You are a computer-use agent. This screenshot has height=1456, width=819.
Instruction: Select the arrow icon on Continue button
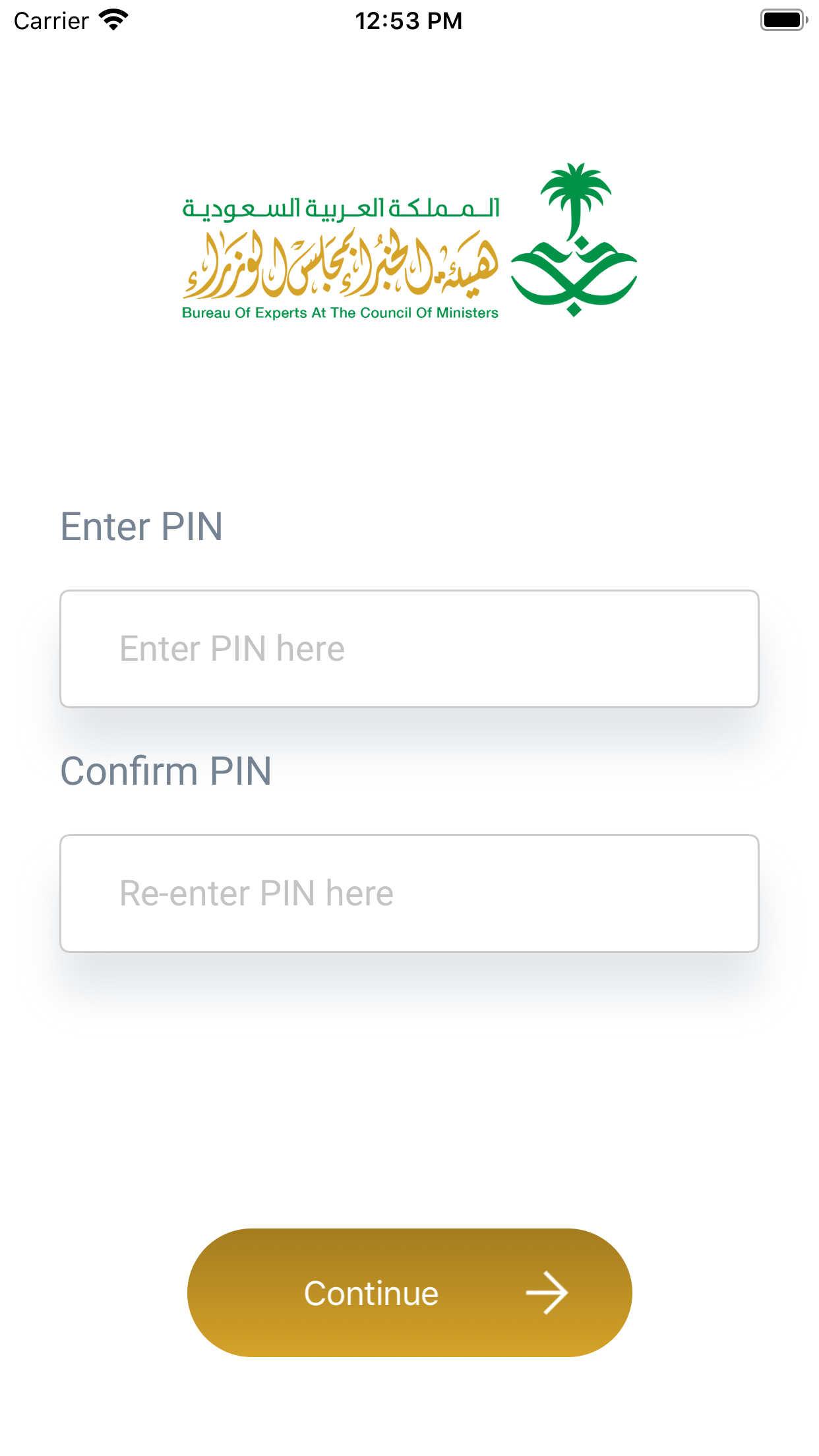[x=547, y=1293]
